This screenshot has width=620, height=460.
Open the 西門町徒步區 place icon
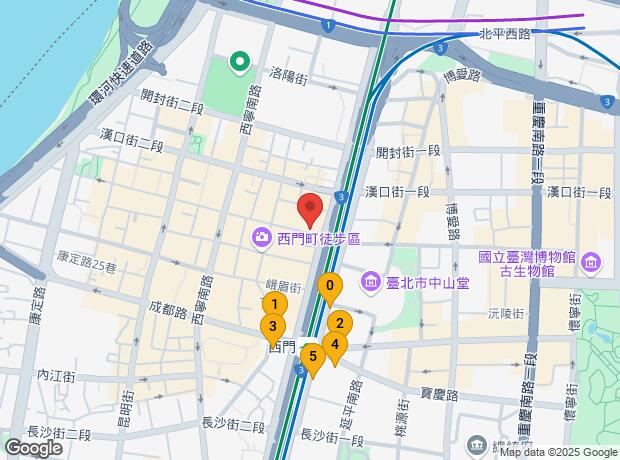tap(261, 237)
